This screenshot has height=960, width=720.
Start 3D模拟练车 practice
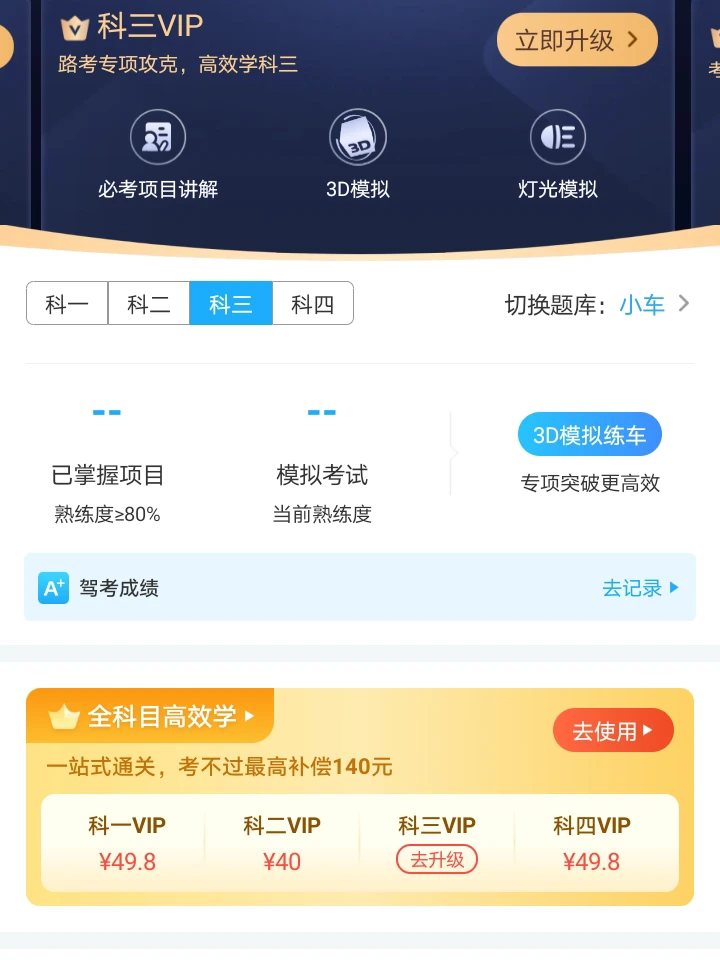(x=589, y=435)
